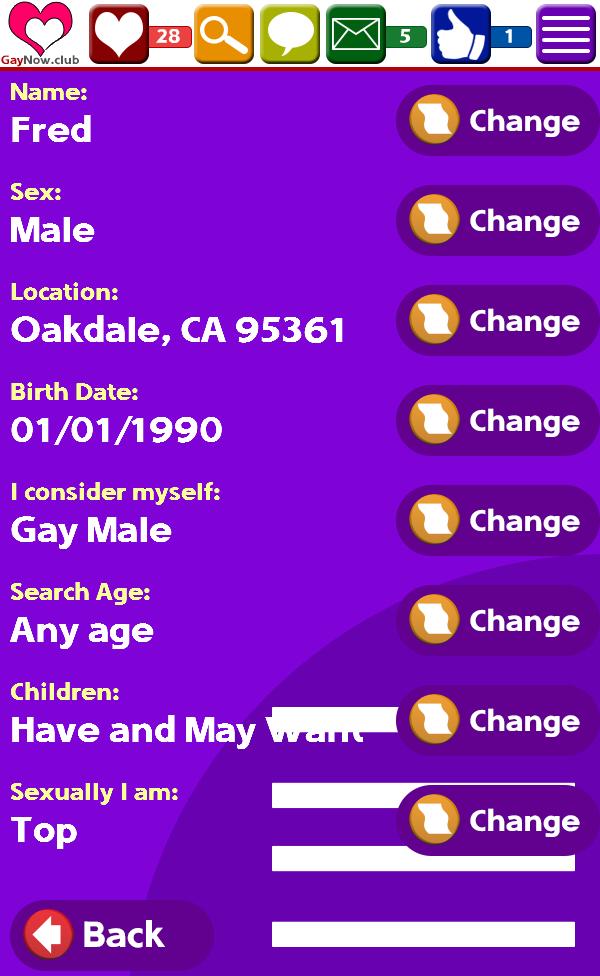Image resolution: width=600 pixels, height=976 pixels.
Task: Open the chat speech bubble
Action: click(x=290, y=34)
